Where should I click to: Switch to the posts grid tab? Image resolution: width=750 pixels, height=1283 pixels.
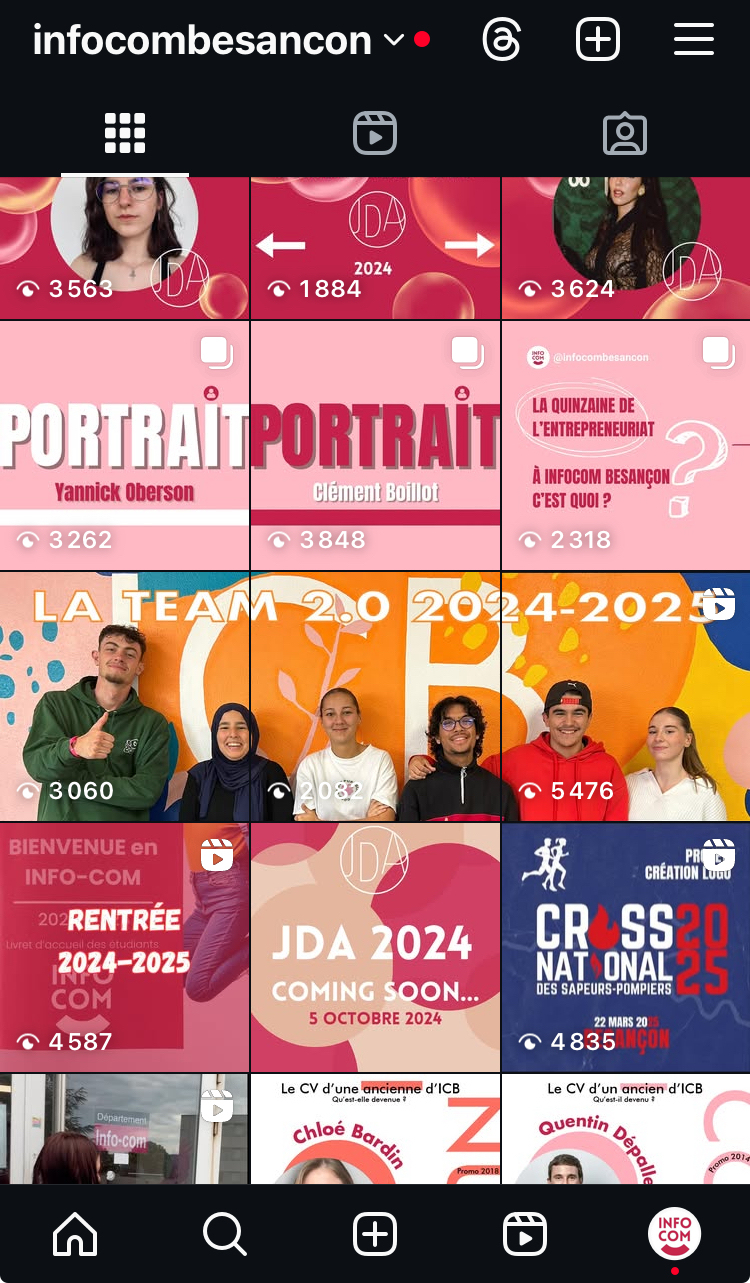(x=125, y=133)
